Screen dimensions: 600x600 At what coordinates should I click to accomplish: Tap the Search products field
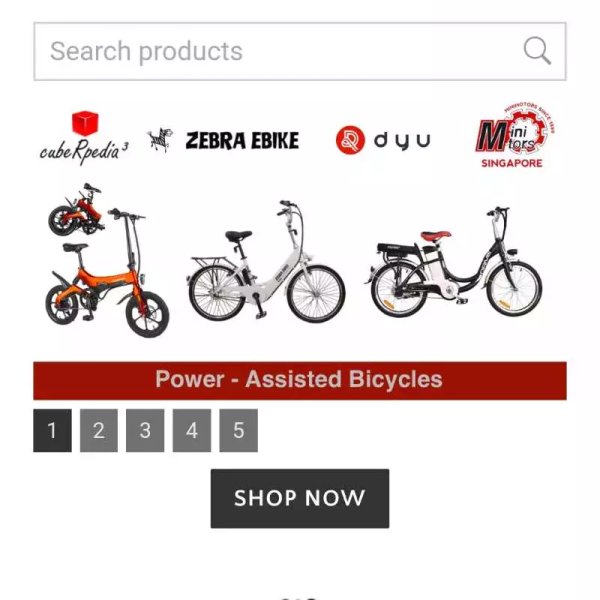(x=270, y=52)
